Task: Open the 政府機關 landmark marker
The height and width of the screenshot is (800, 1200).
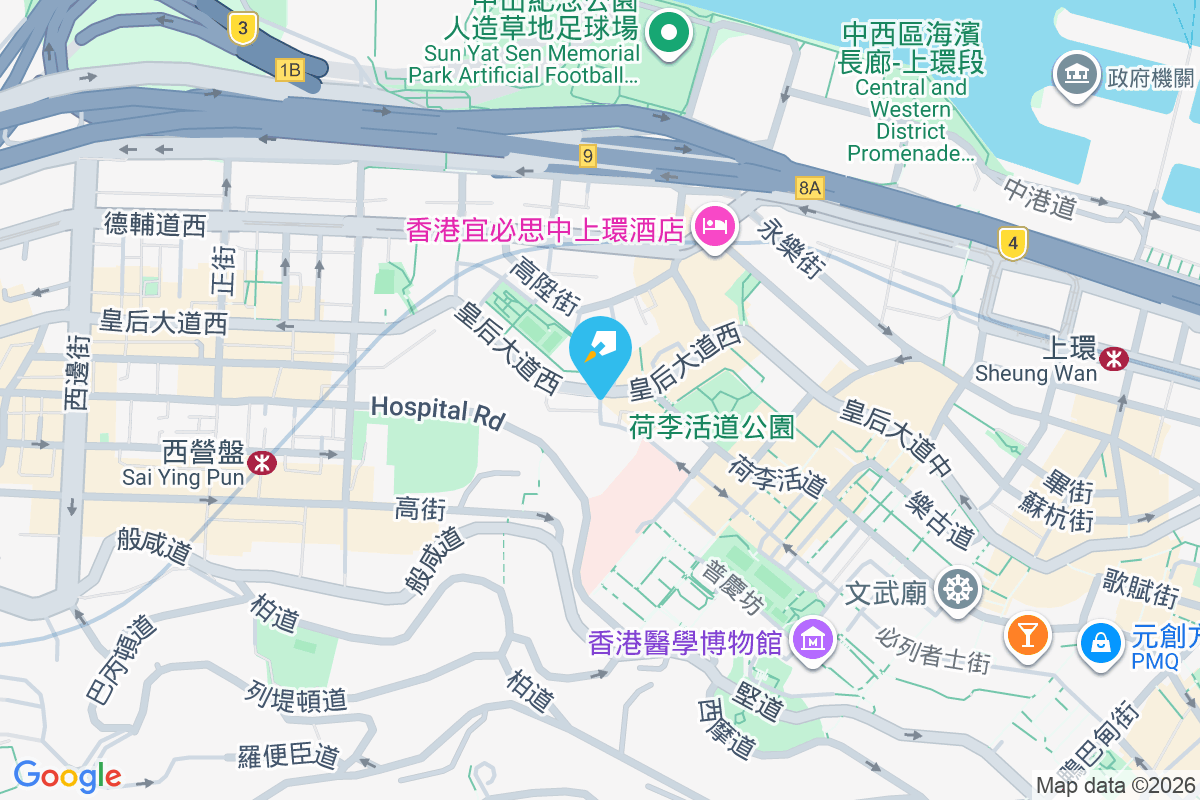Action: (x=1075, y=79)
